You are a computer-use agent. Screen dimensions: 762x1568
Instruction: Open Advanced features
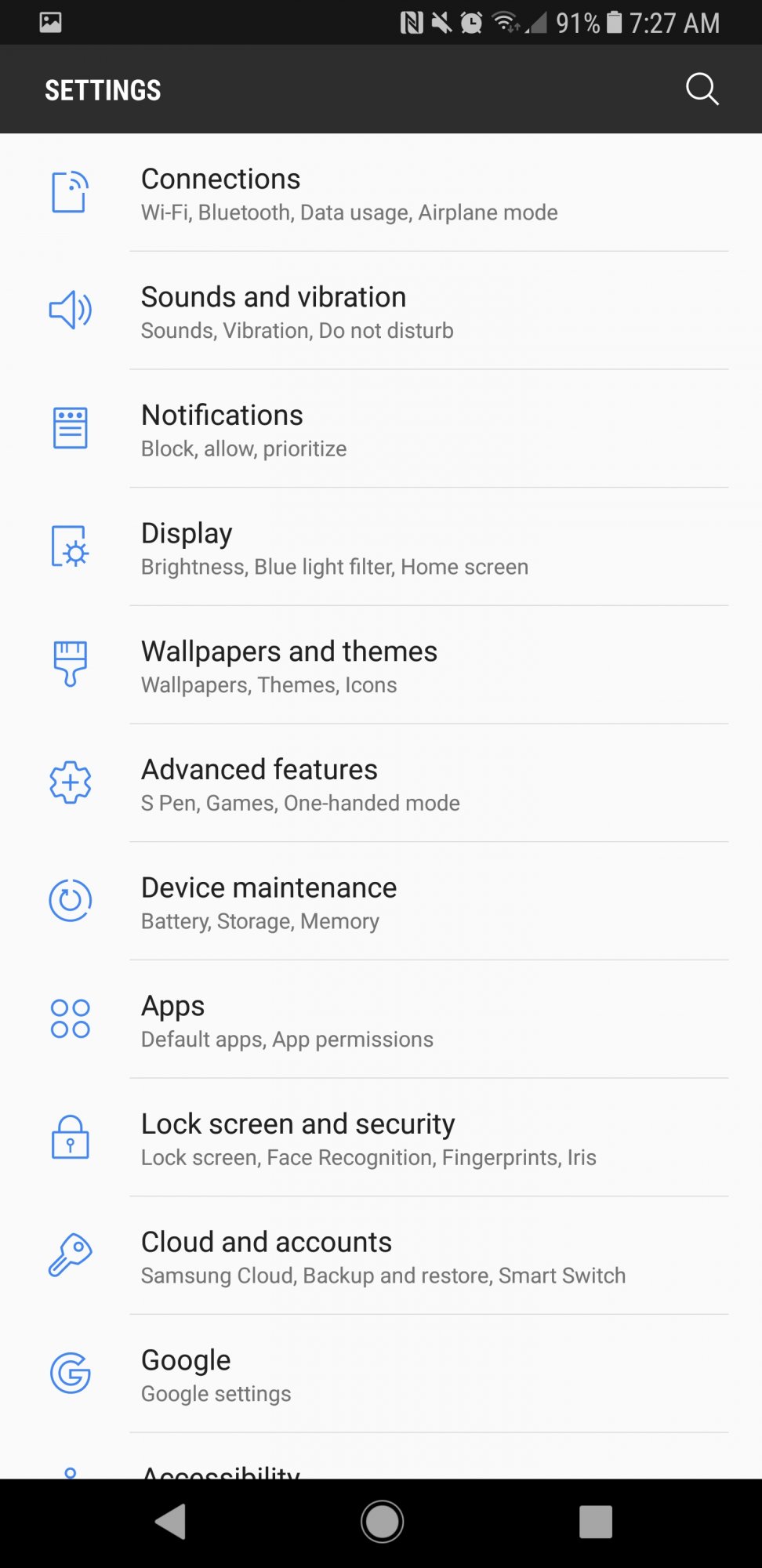tap(381, 783)
